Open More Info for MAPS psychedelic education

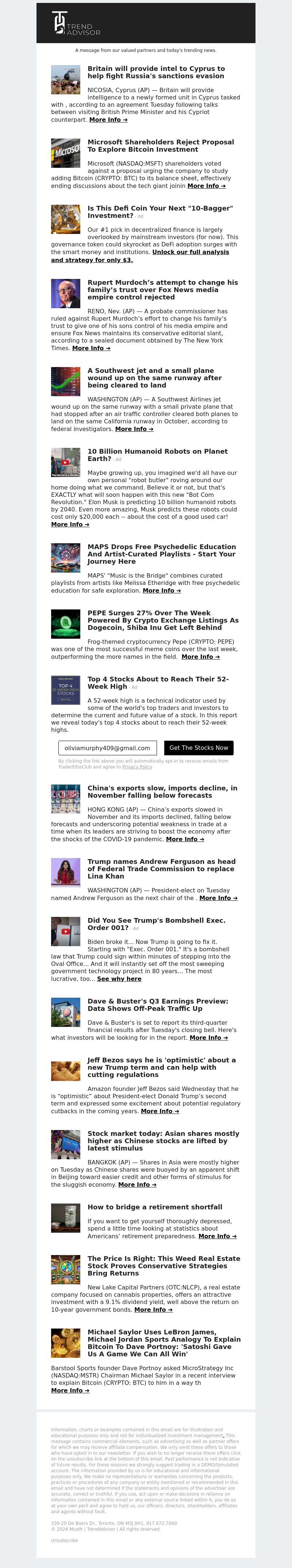(x=161, y=590)
